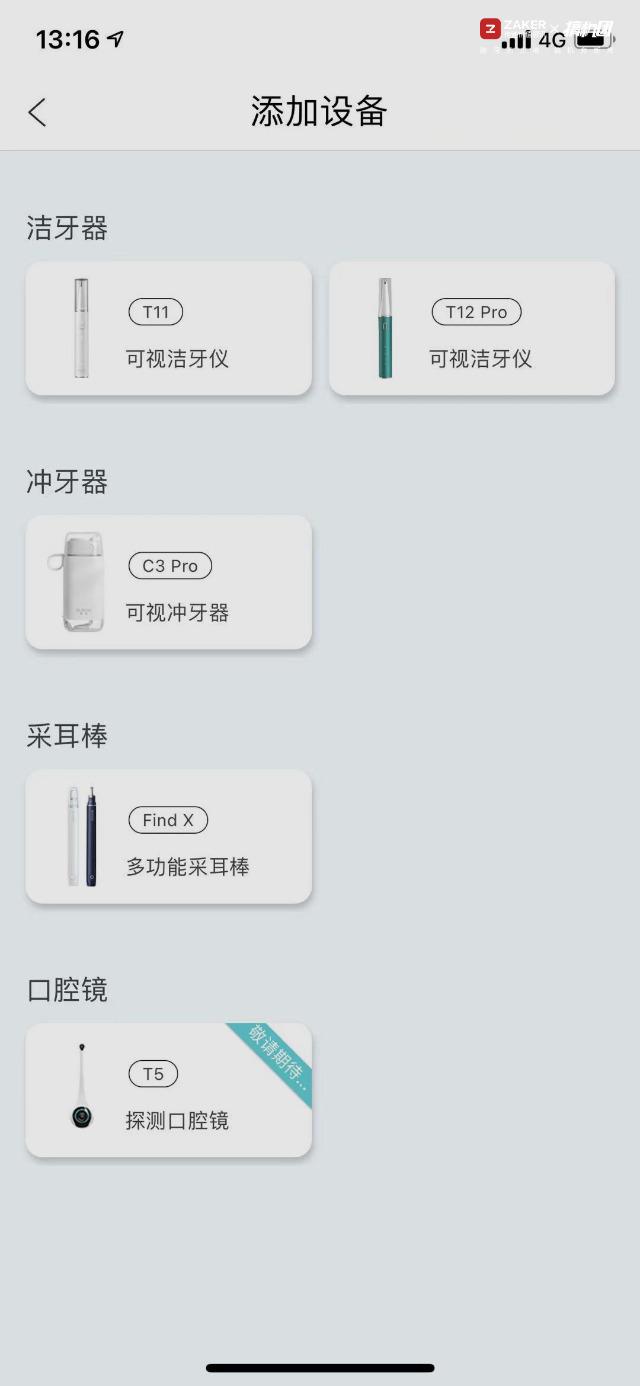Viewport: 640px width, 1386px height.
Task: Choose the T12 Pro 可视洁牙仪 card
Action: [x=472, y=329]
